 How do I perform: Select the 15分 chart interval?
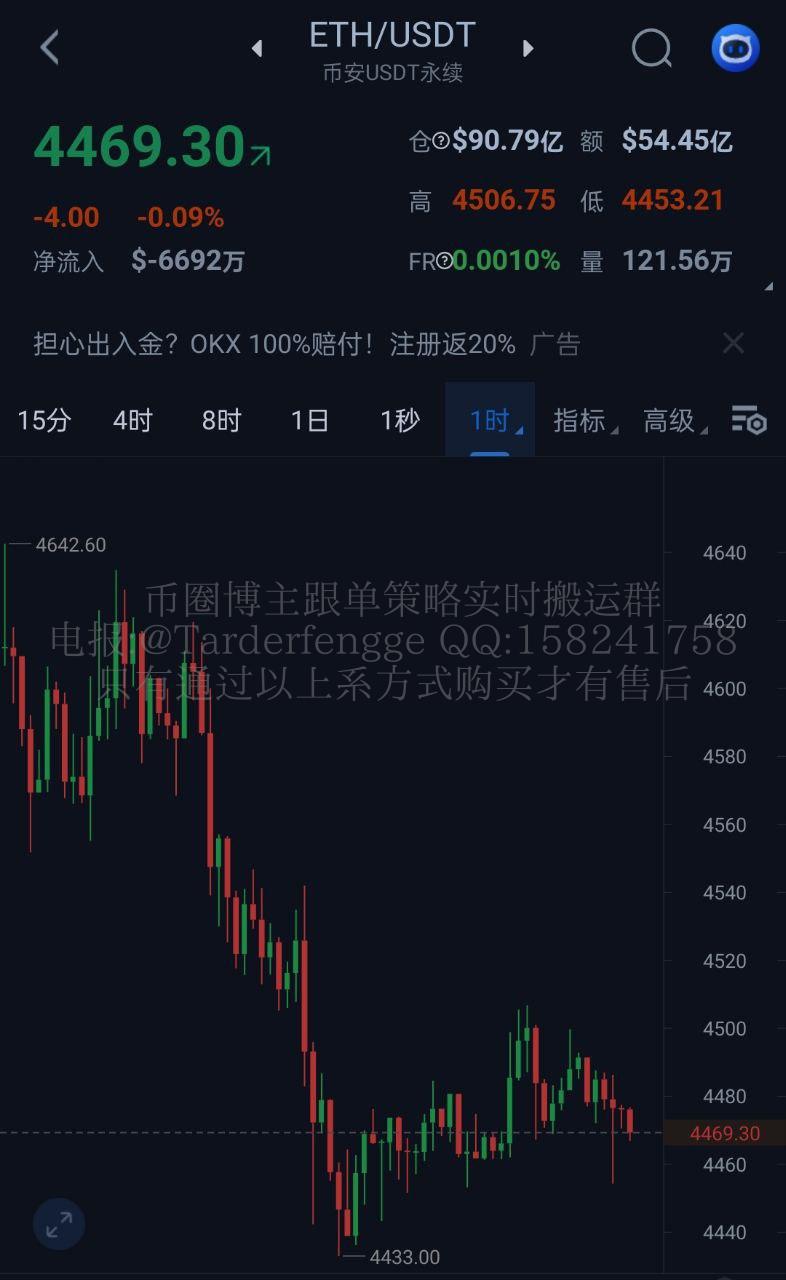44,420
